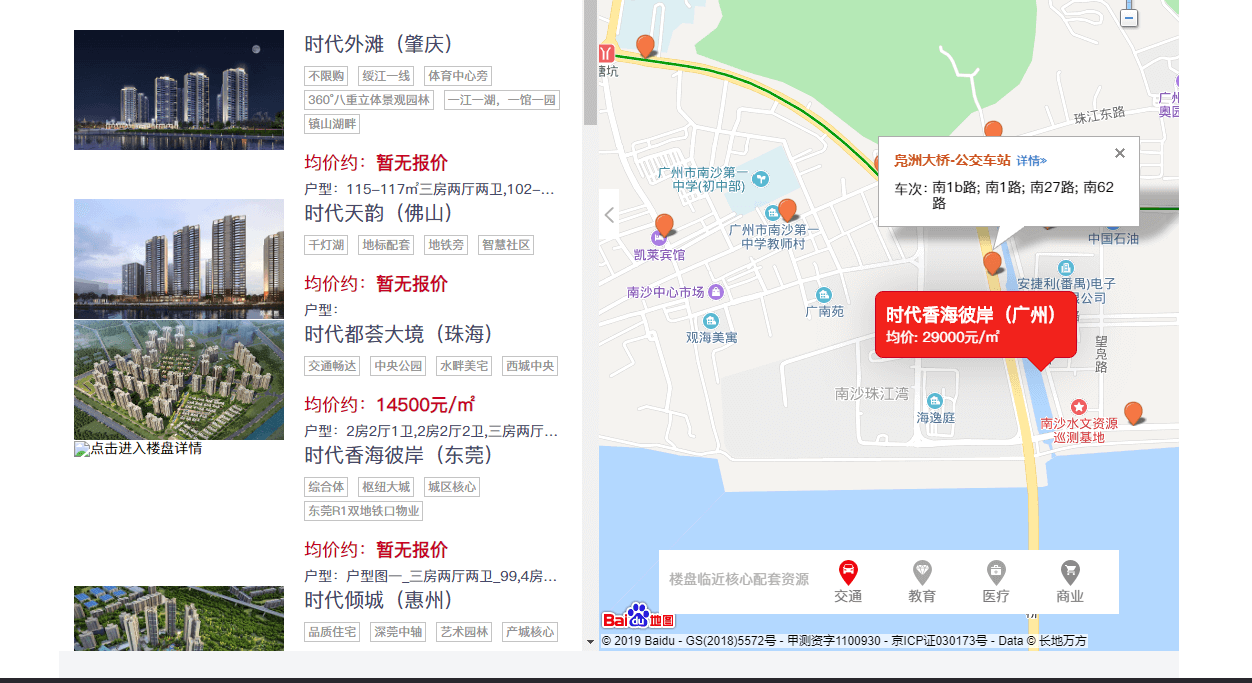The image size is (1252, 683).
Task: Select 医疗 nearby resources filter
Action: click(x=996, y=581)
